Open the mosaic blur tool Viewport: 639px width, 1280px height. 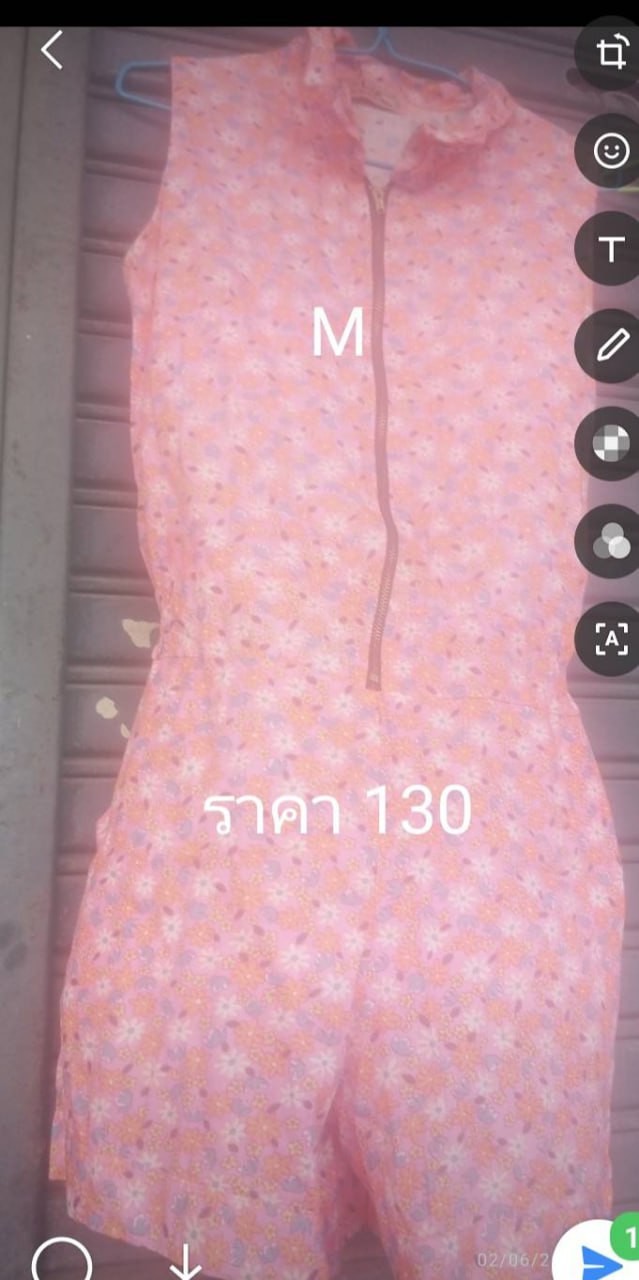pyautogui.click(x=609, y=443)
